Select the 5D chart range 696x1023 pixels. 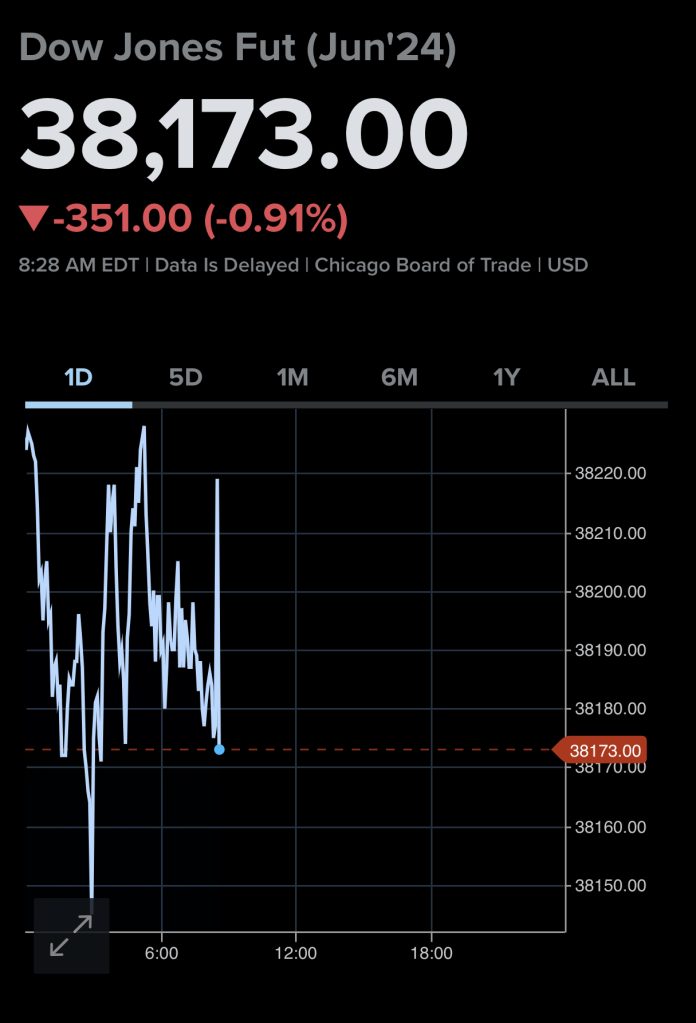click(x=185, y=377)
